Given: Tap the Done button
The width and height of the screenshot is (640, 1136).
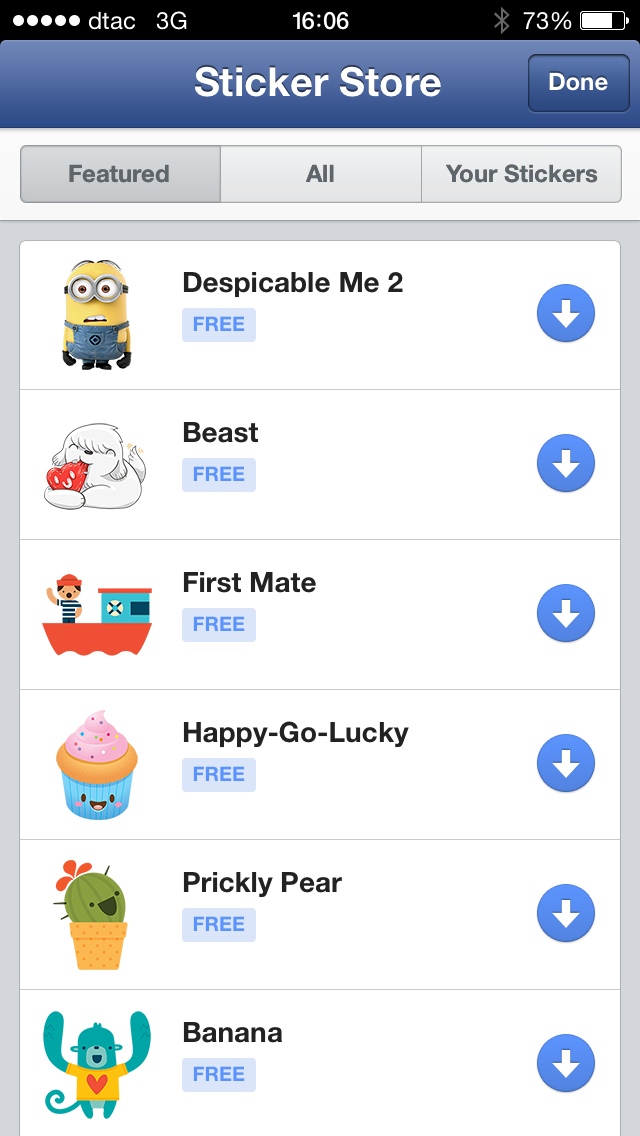Looking at the screenshot, I should tap(577, 83).
